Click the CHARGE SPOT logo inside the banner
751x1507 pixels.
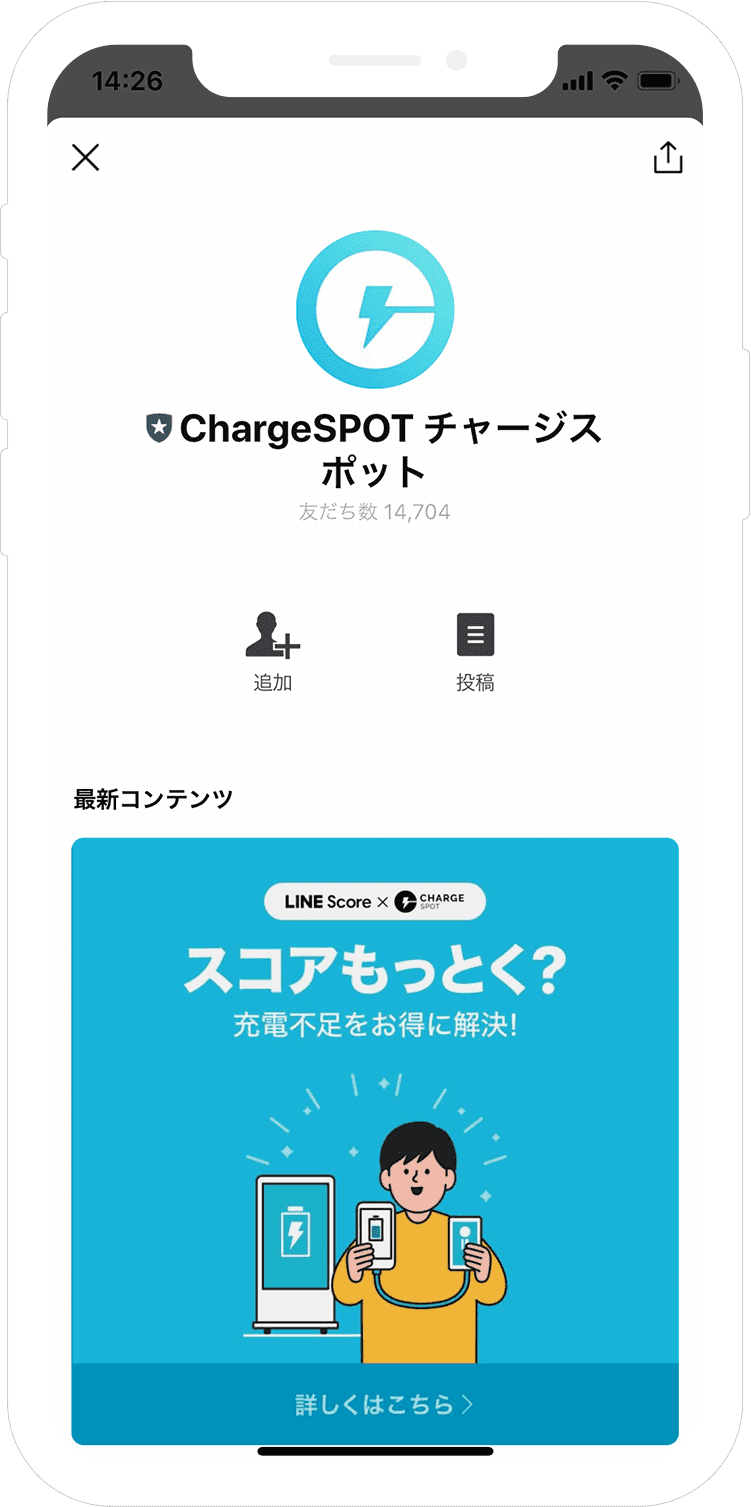(436, 901)
